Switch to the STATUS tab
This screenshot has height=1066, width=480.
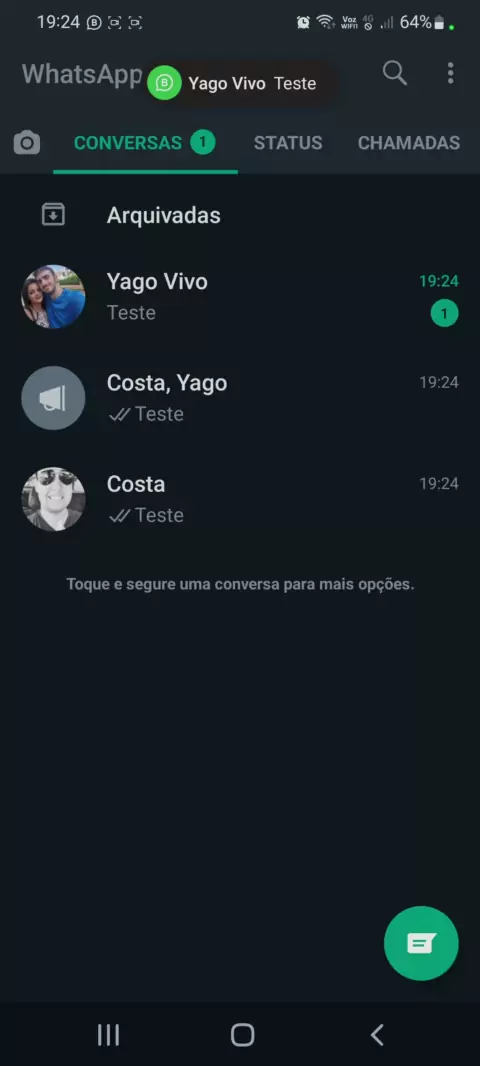(x=288, y=143)
